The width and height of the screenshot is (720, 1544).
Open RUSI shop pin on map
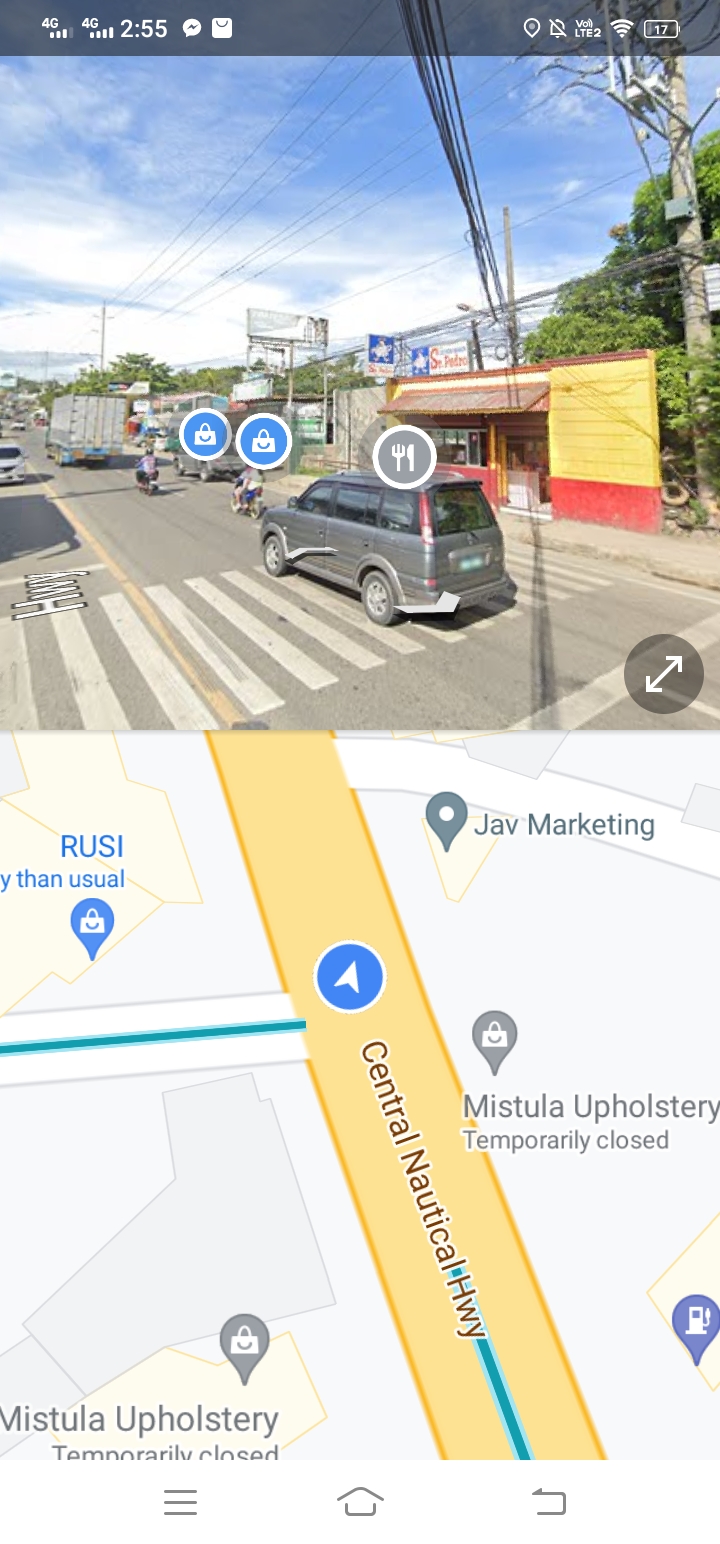coord(92,925)
